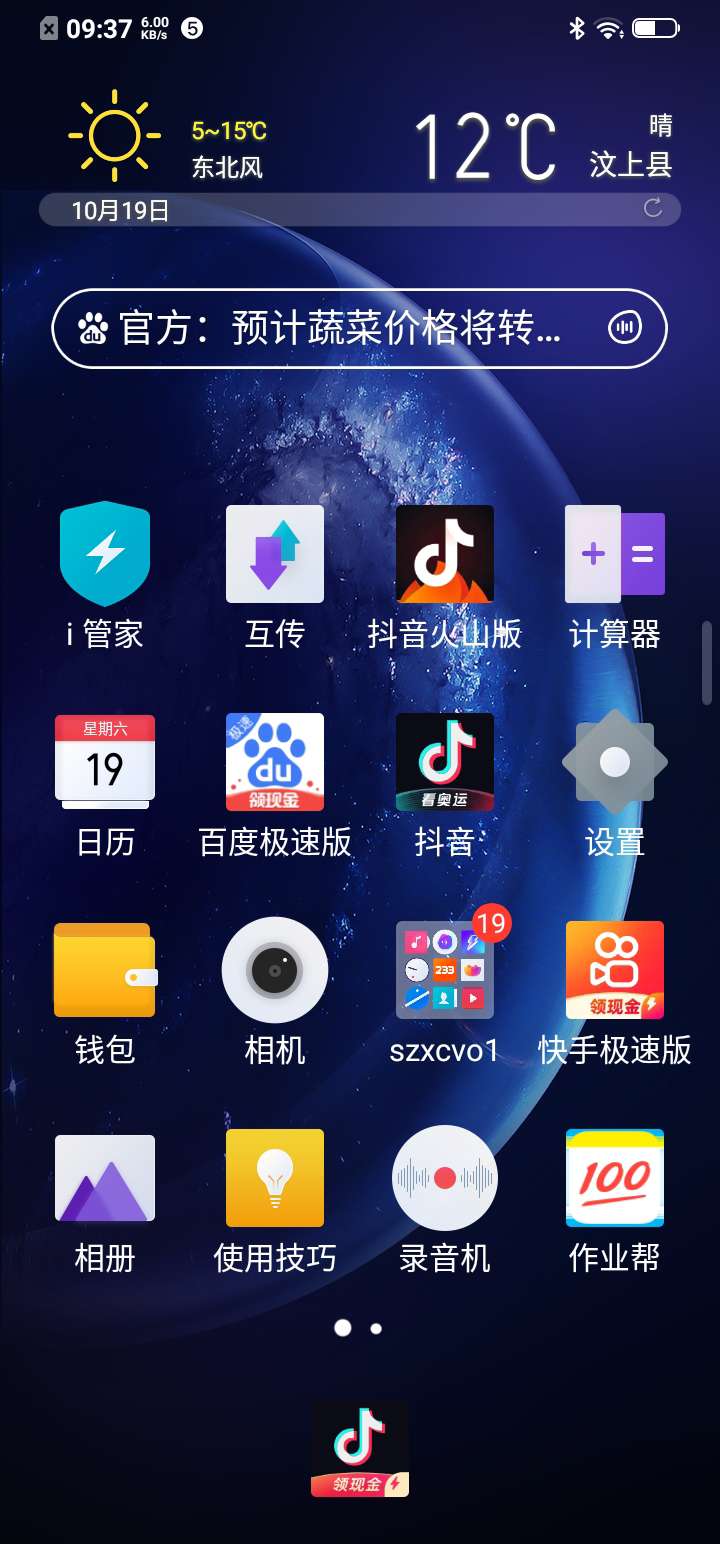Screen dimensions: 720x1544
Task: Refresh the weather widget
Action: point(653,208)
